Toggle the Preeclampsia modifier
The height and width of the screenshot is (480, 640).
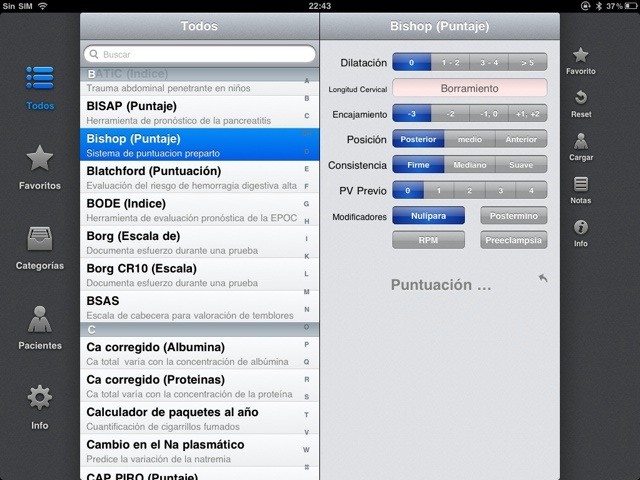click(x=513, y=240)
